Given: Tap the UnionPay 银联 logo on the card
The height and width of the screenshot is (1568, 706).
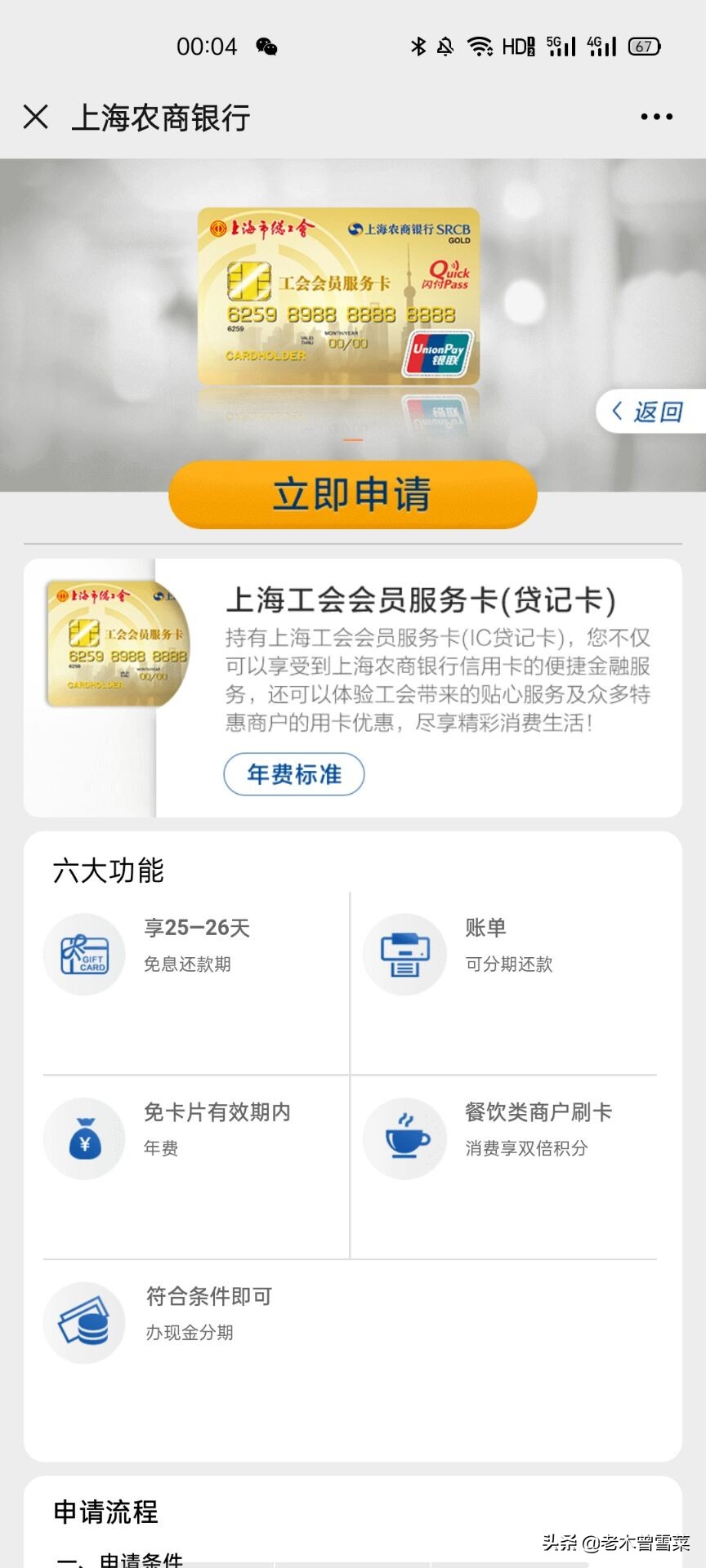Looking at the screenshot, I should pos(438,351).
